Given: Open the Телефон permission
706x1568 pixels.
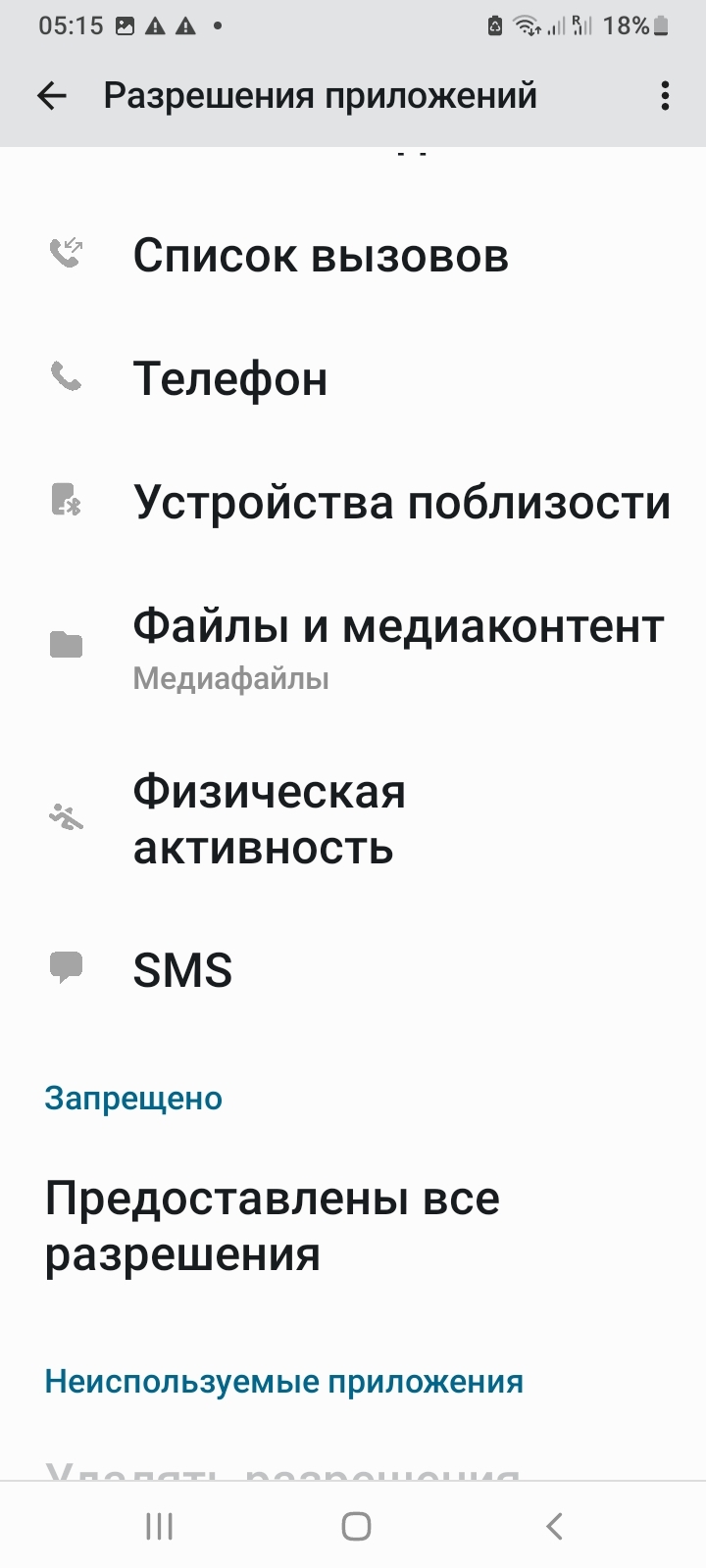Looking at the screenshot, I should point(230,378).
